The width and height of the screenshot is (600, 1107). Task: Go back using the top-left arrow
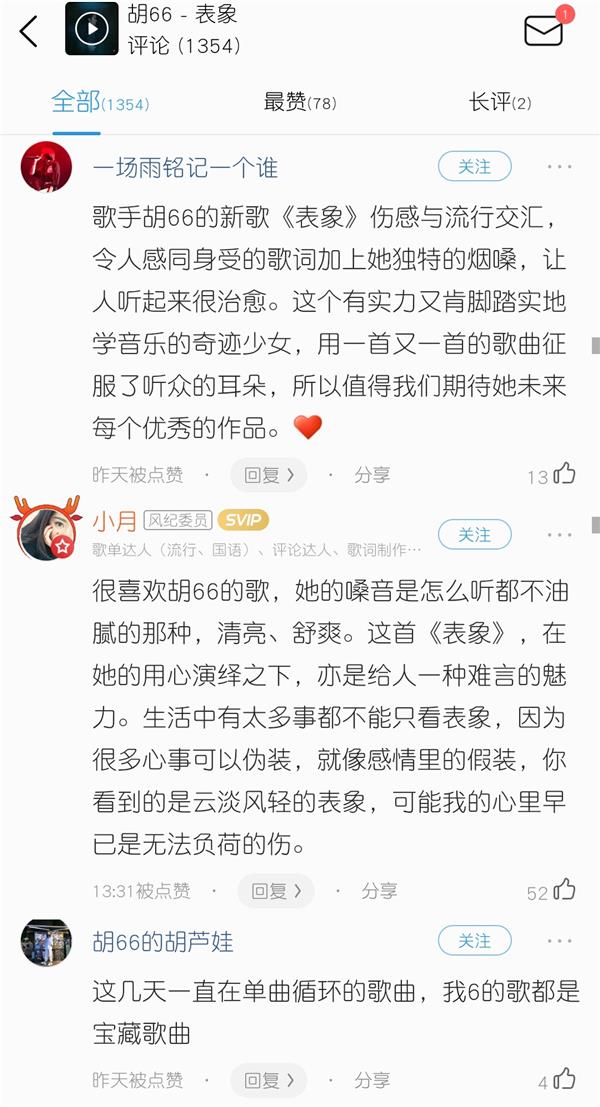(x=29, y=31)
